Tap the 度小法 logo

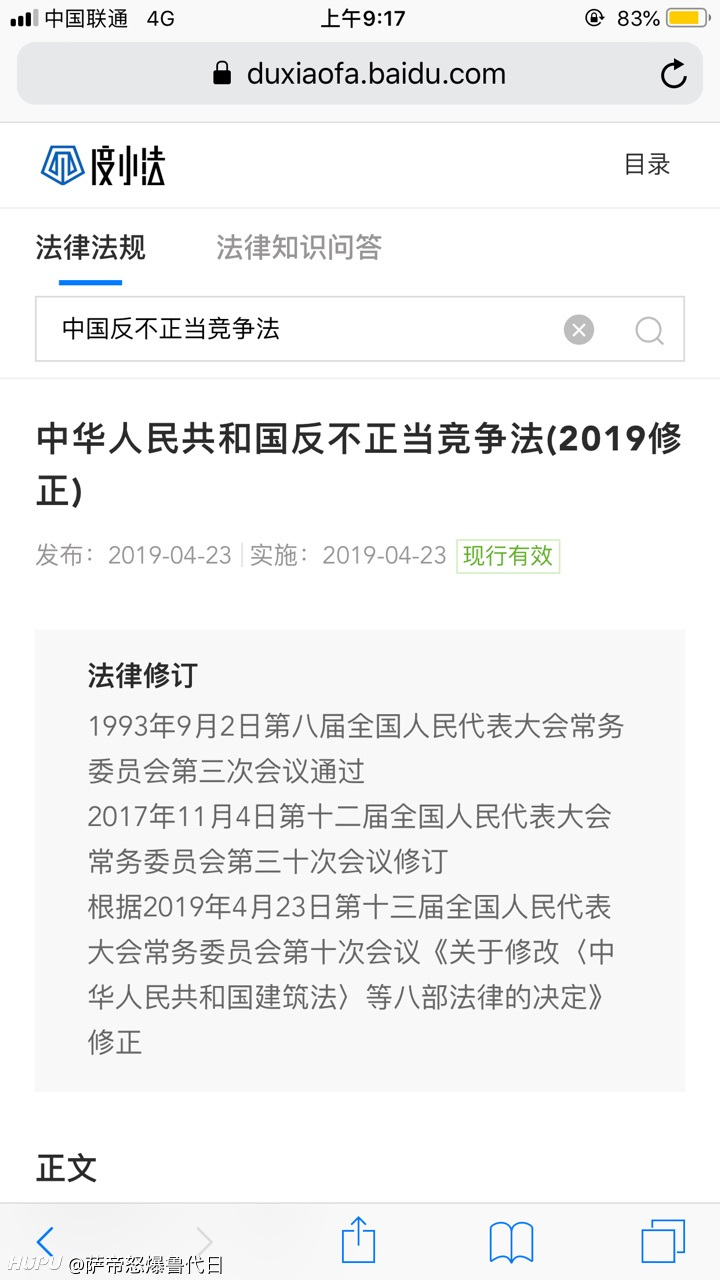(x=103, y=165)
